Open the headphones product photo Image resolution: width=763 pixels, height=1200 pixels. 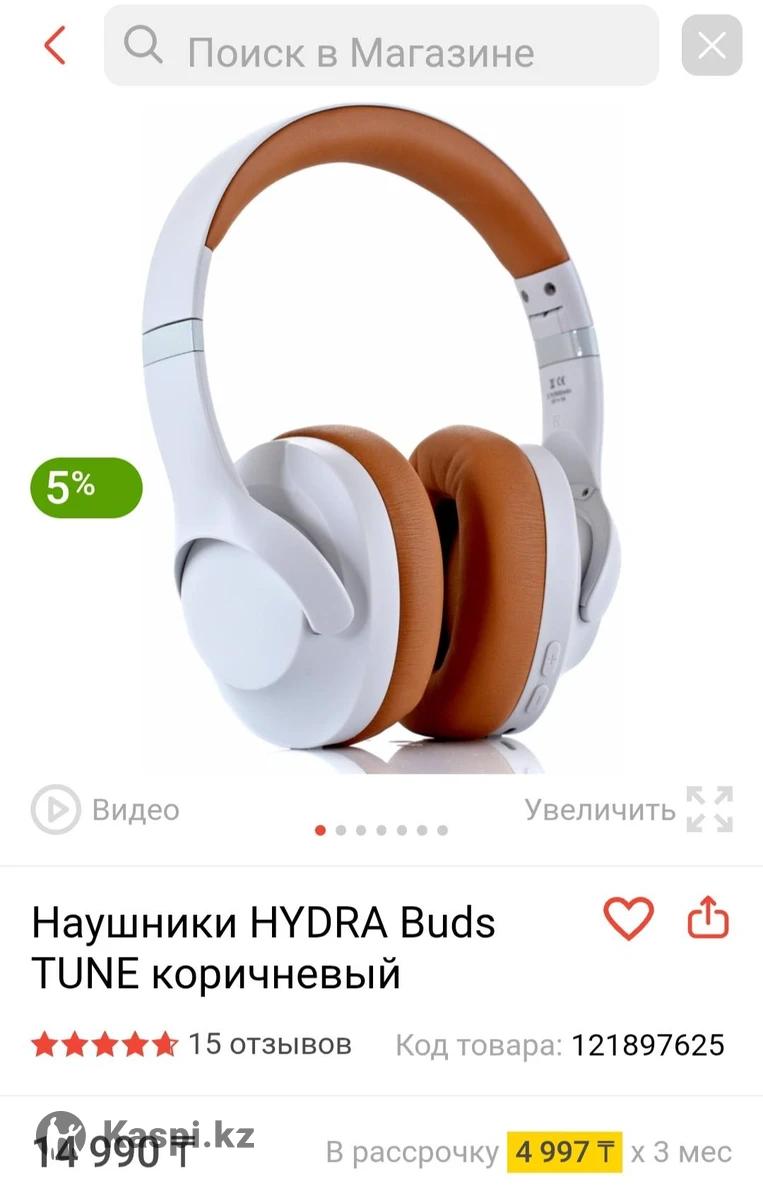[x=380, y=440]
